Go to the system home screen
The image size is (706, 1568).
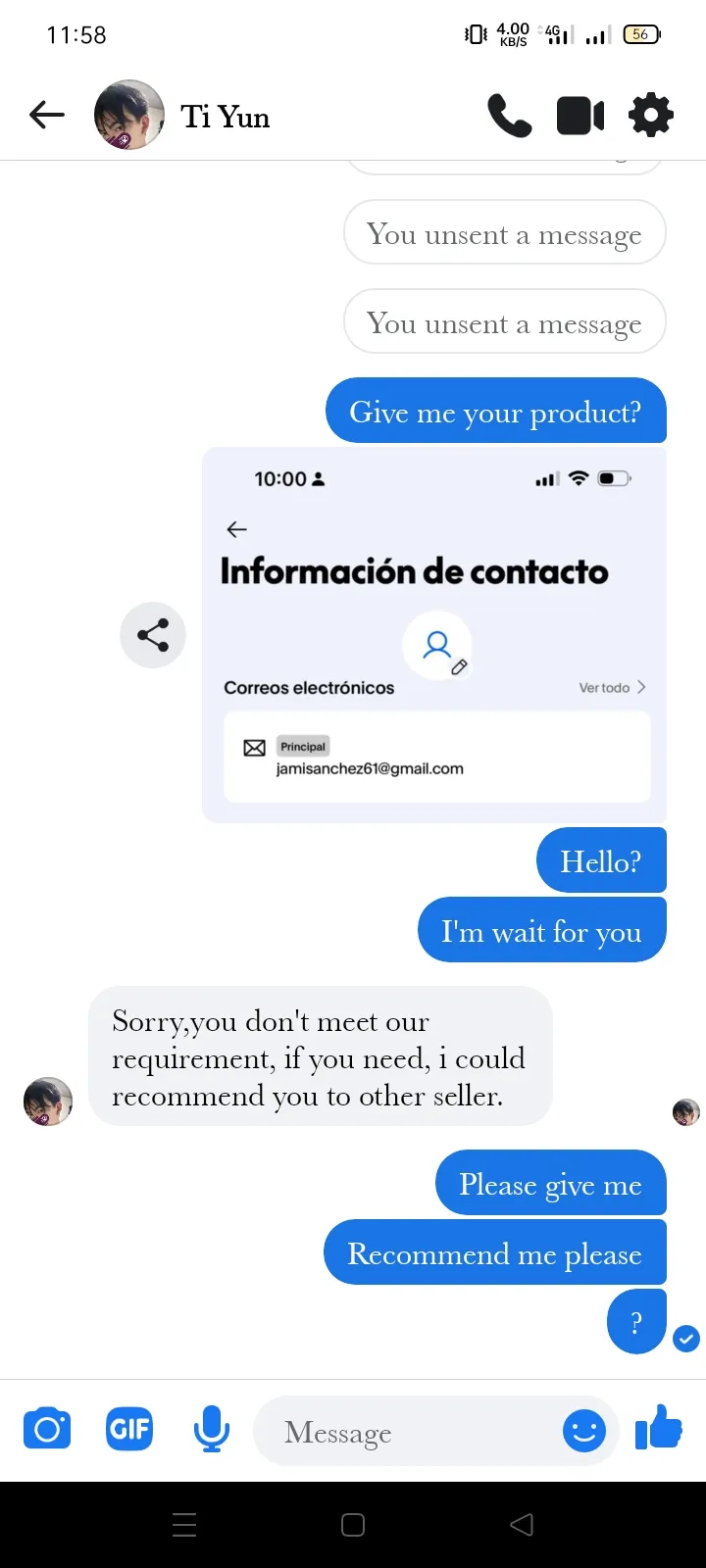[x=353, y=1525]
